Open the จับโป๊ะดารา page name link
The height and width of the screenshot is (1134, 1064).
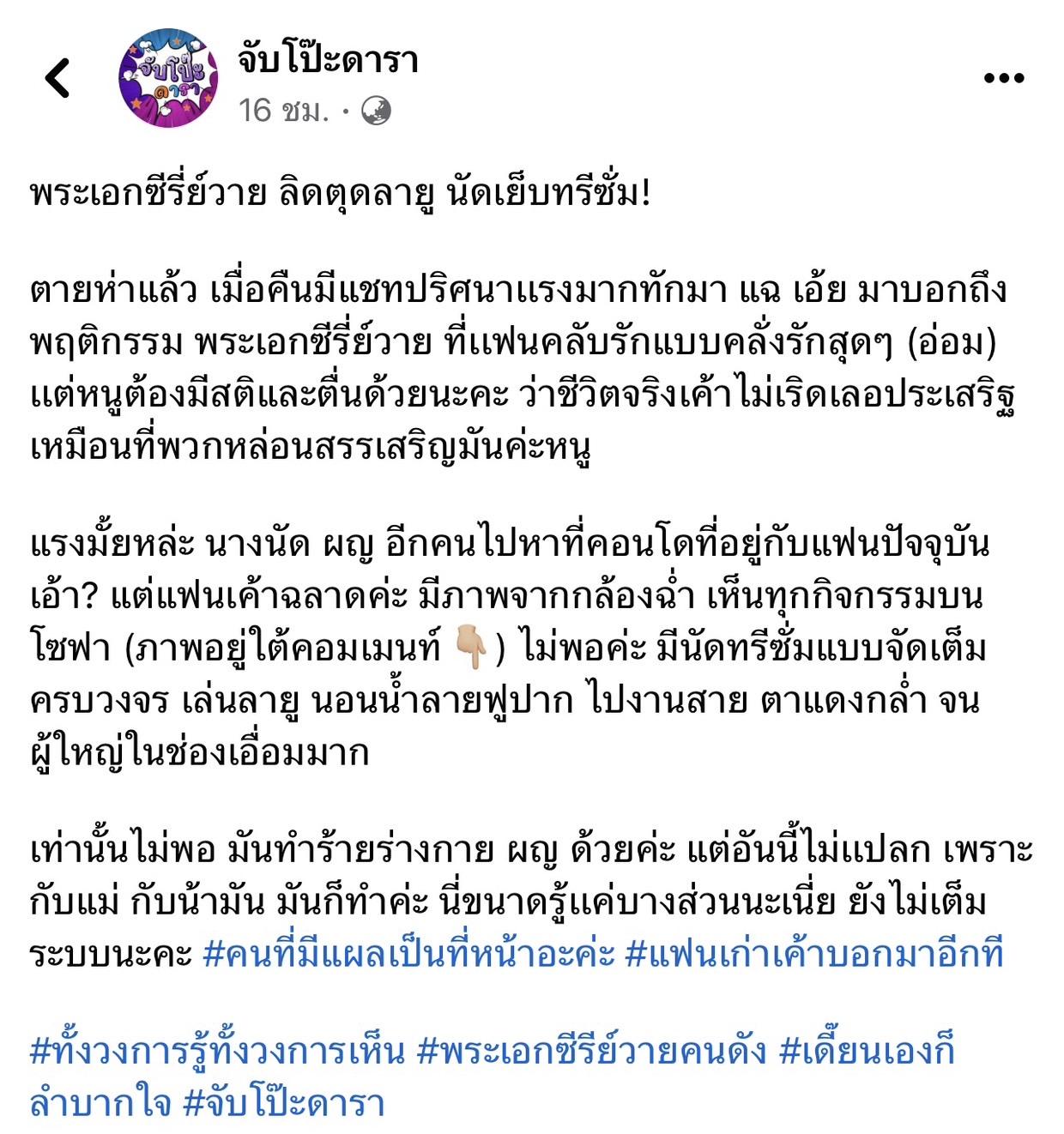(328, 59)
